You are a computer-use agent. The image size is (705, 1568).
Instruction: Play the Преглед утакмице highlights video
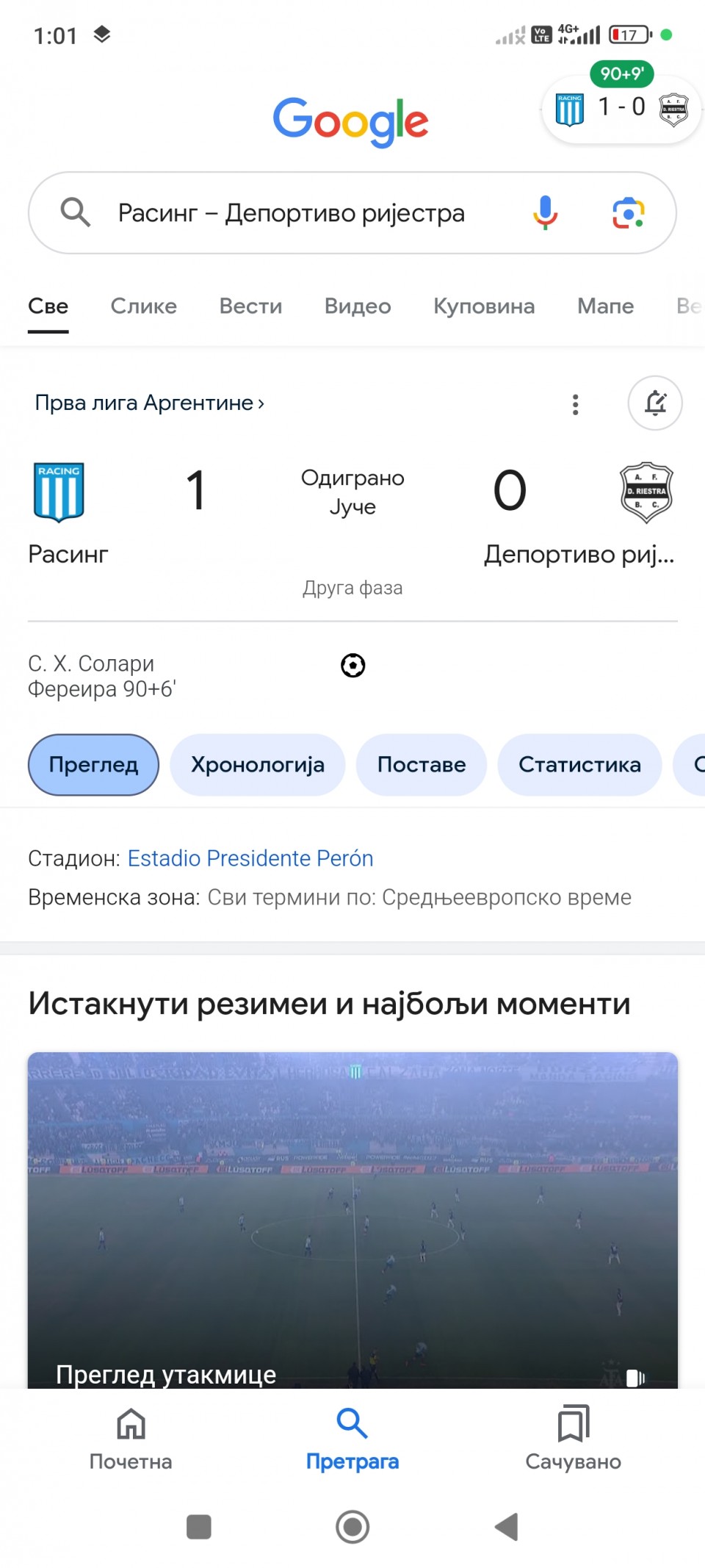point(352,1220)
